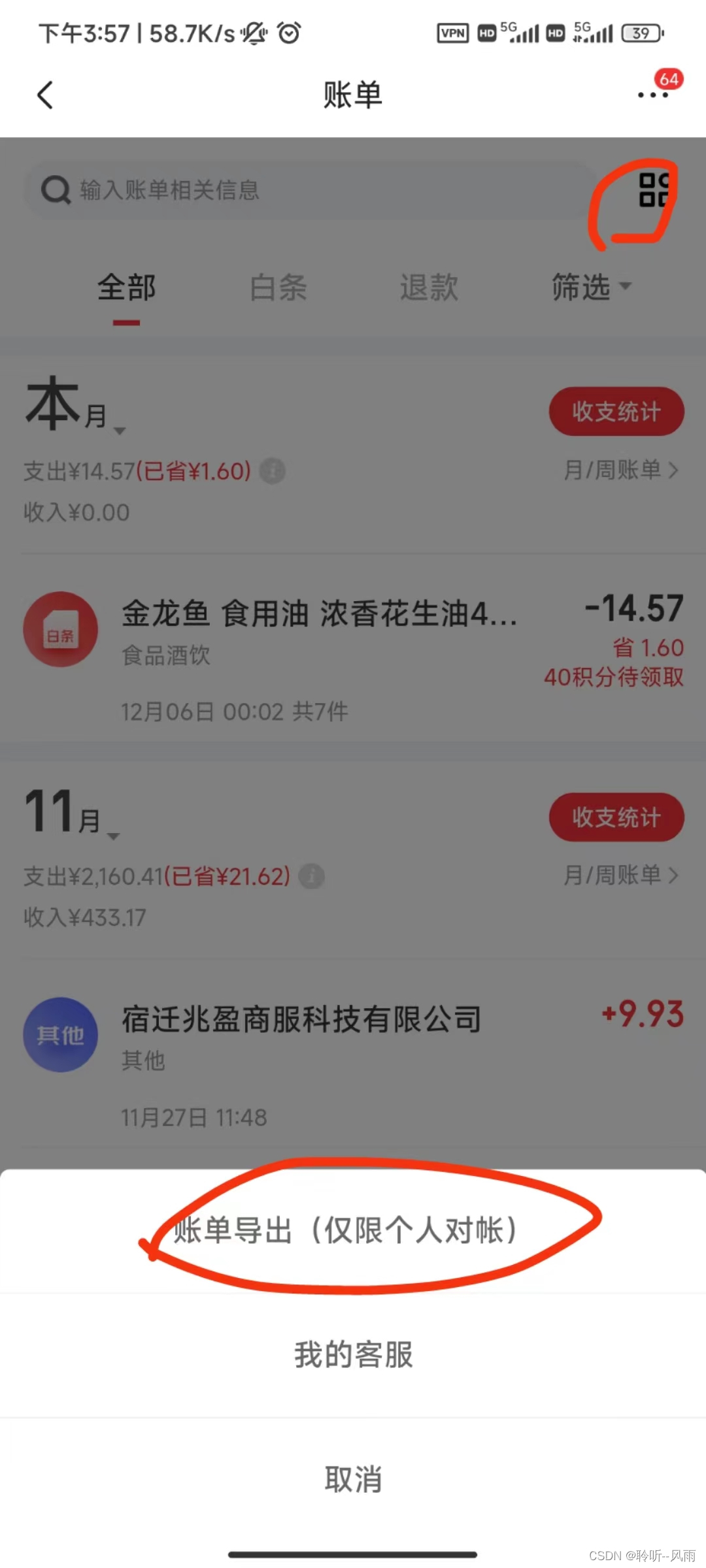
Task: Open the 筛选 filter dropdown
Action: (x=592, y=287)
